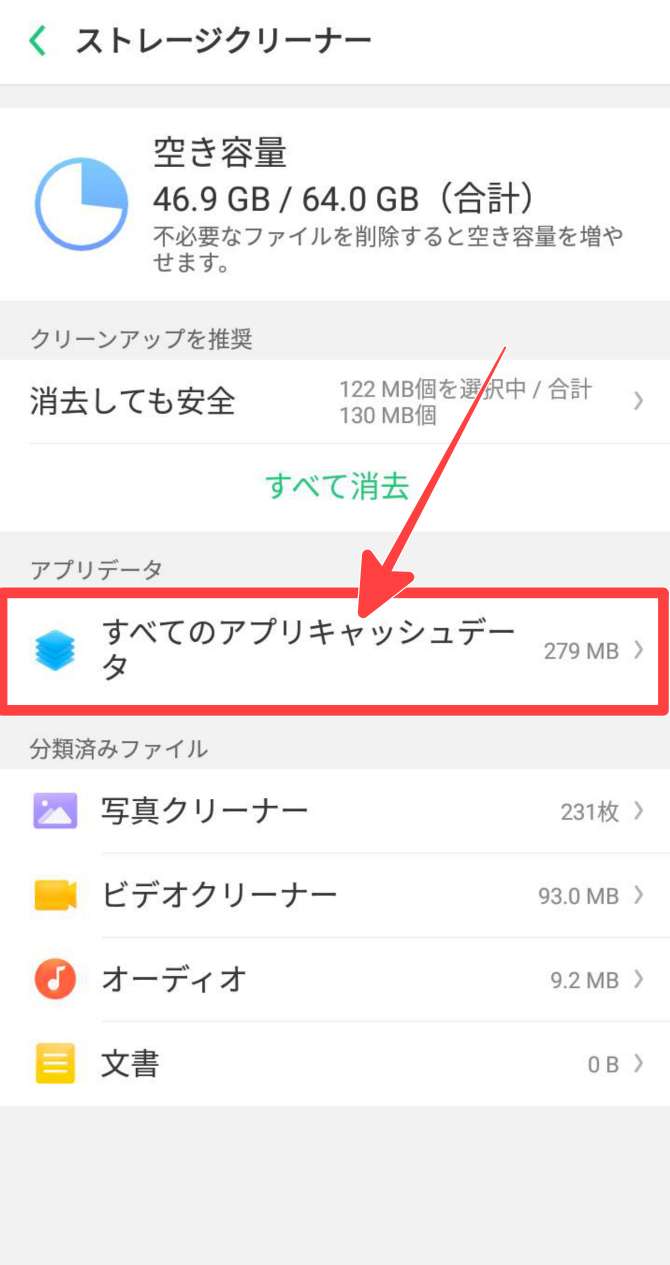The height and width of the screenshot is (1265, 670).
Task: Open 写真クリーナー
Action: 335,811
